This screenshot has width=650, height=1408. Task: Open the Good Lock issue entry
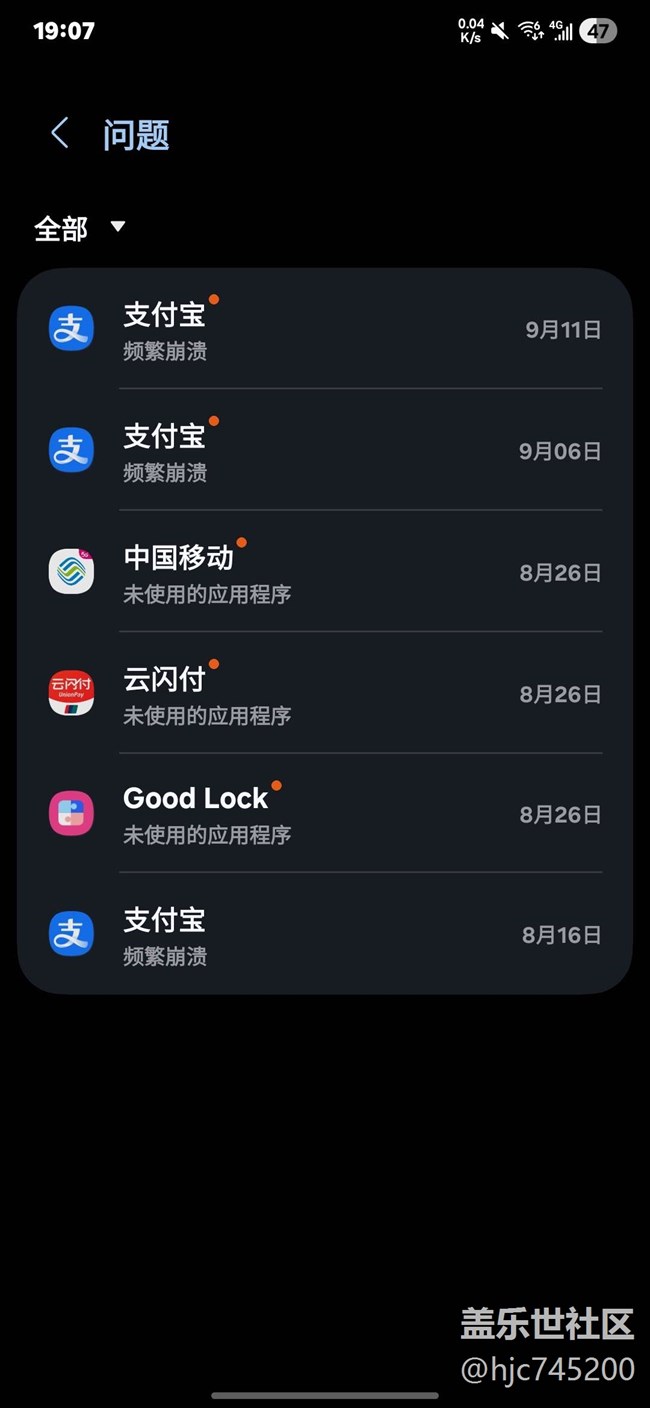click(x=325, y=813)
